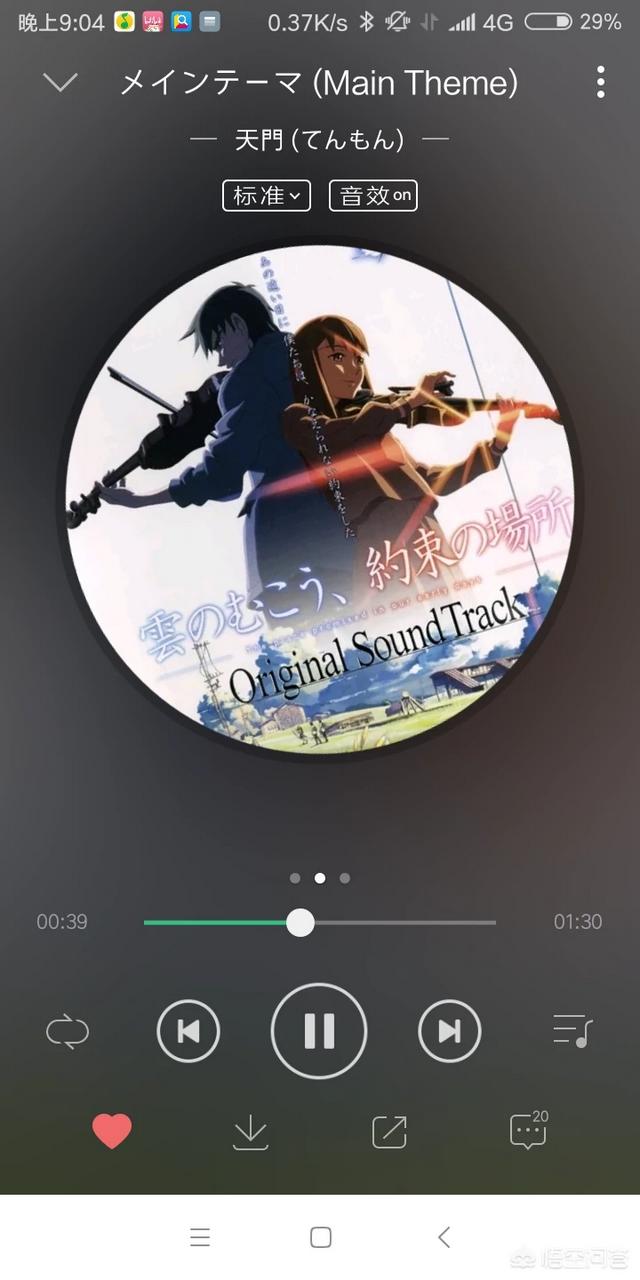The image size is (640, 1280).
Task: Collapse the player with the down chevron
Action: (61, 83)
